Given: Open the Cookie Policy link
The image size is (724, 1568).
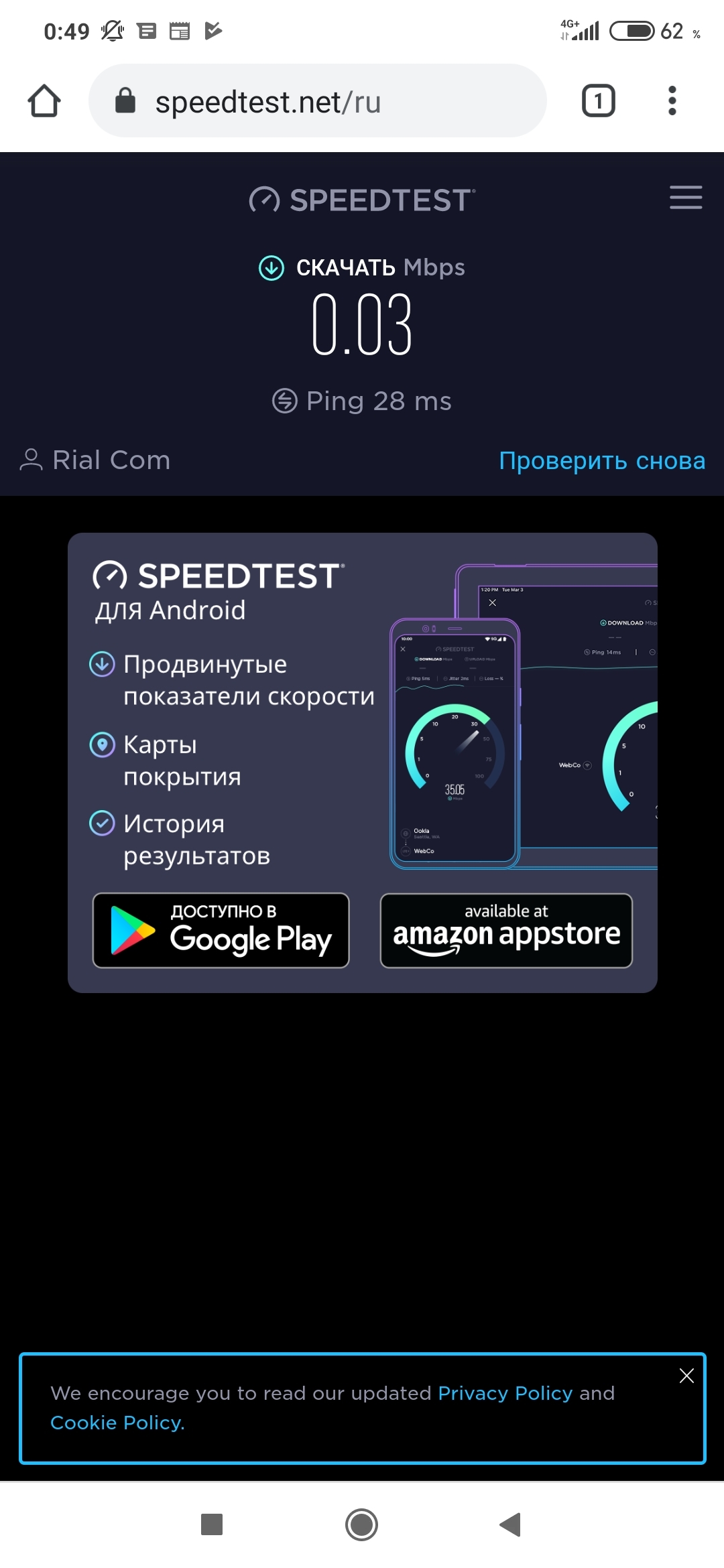Looking at the screenshot, I should 117,1423.
